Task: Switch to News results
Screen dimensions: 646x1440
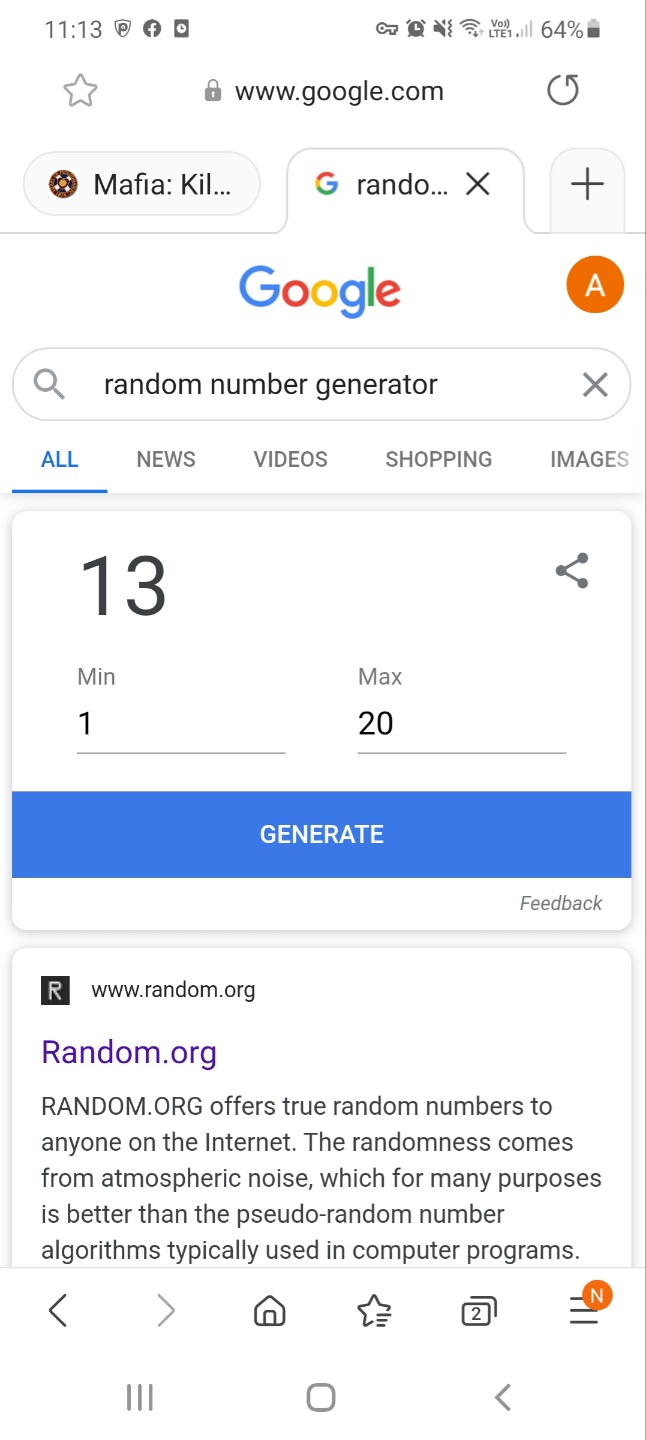Action: click(166, 459)
